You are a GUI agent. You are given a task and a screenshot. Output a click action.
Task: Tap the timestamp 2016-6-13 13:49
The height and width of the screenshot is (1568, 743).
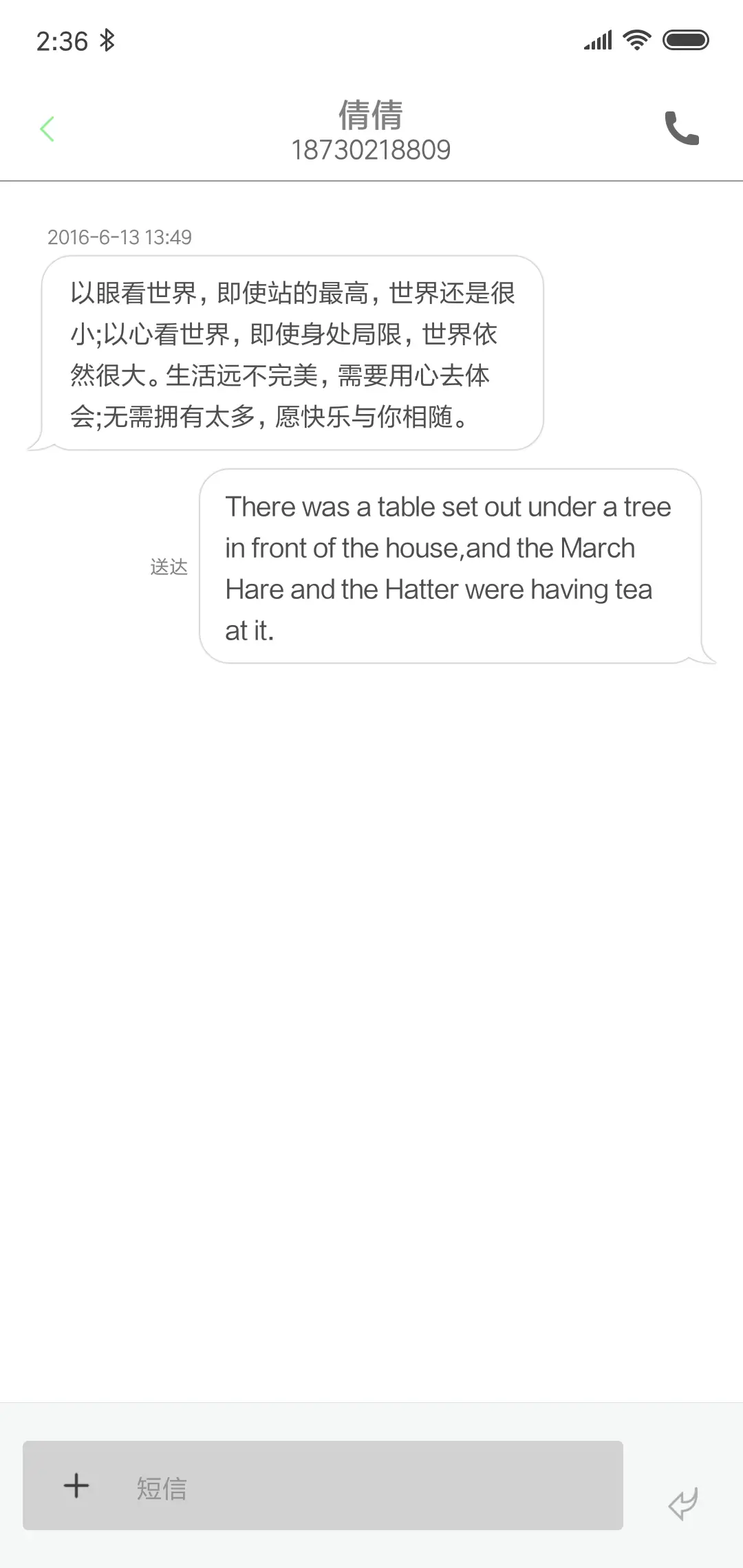(x=120, y=237)
